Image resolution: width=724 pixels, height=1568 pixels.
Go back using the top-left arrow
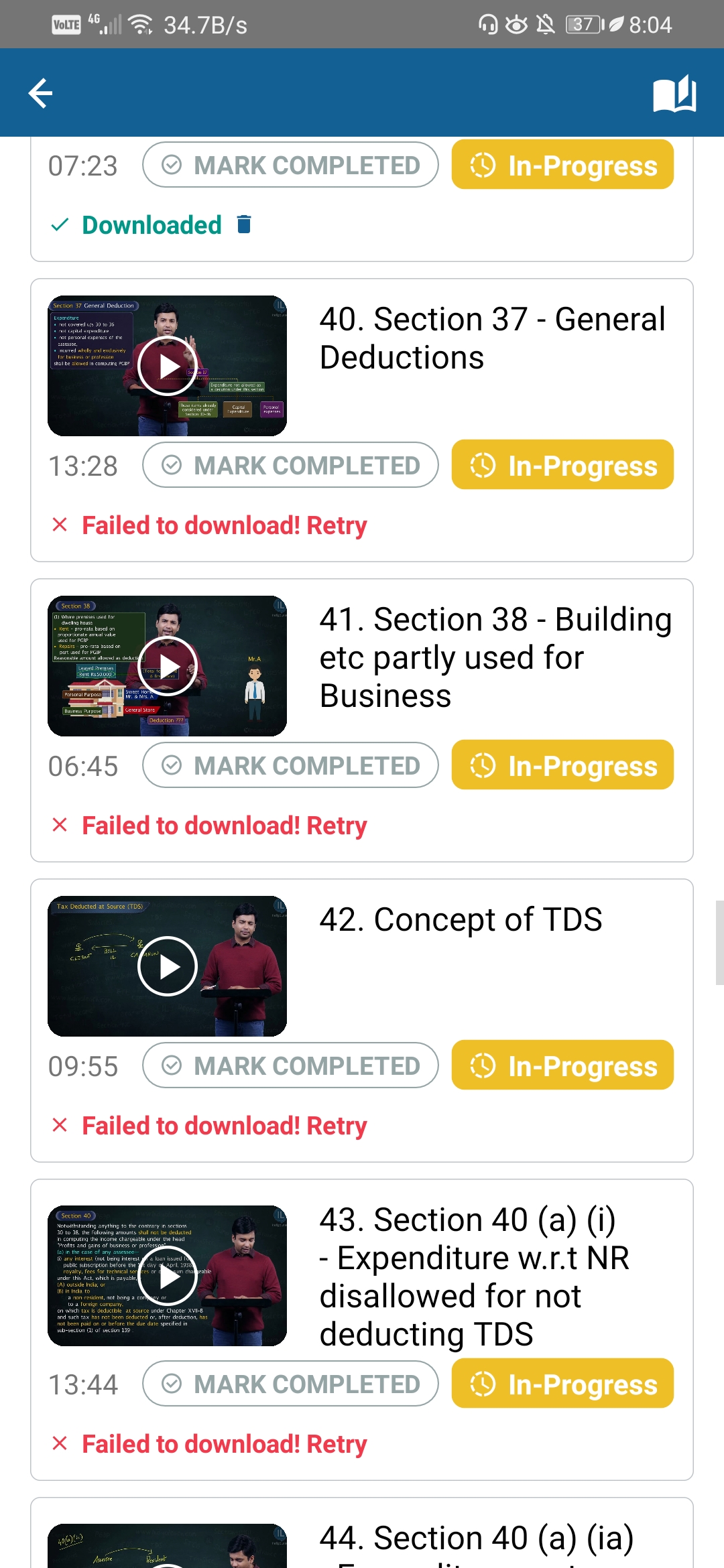40,93
